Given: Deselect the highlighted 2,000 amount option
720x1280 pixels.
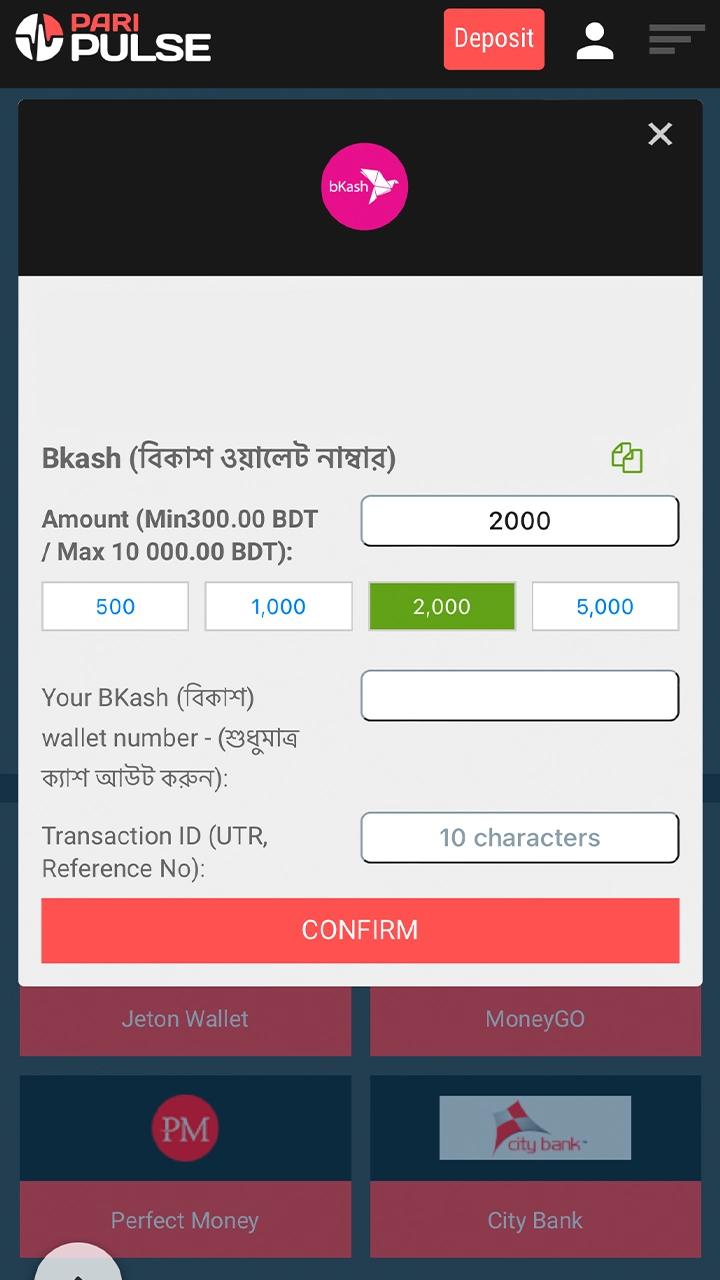Looking at the screenshot, I should [x=442, y=606].
